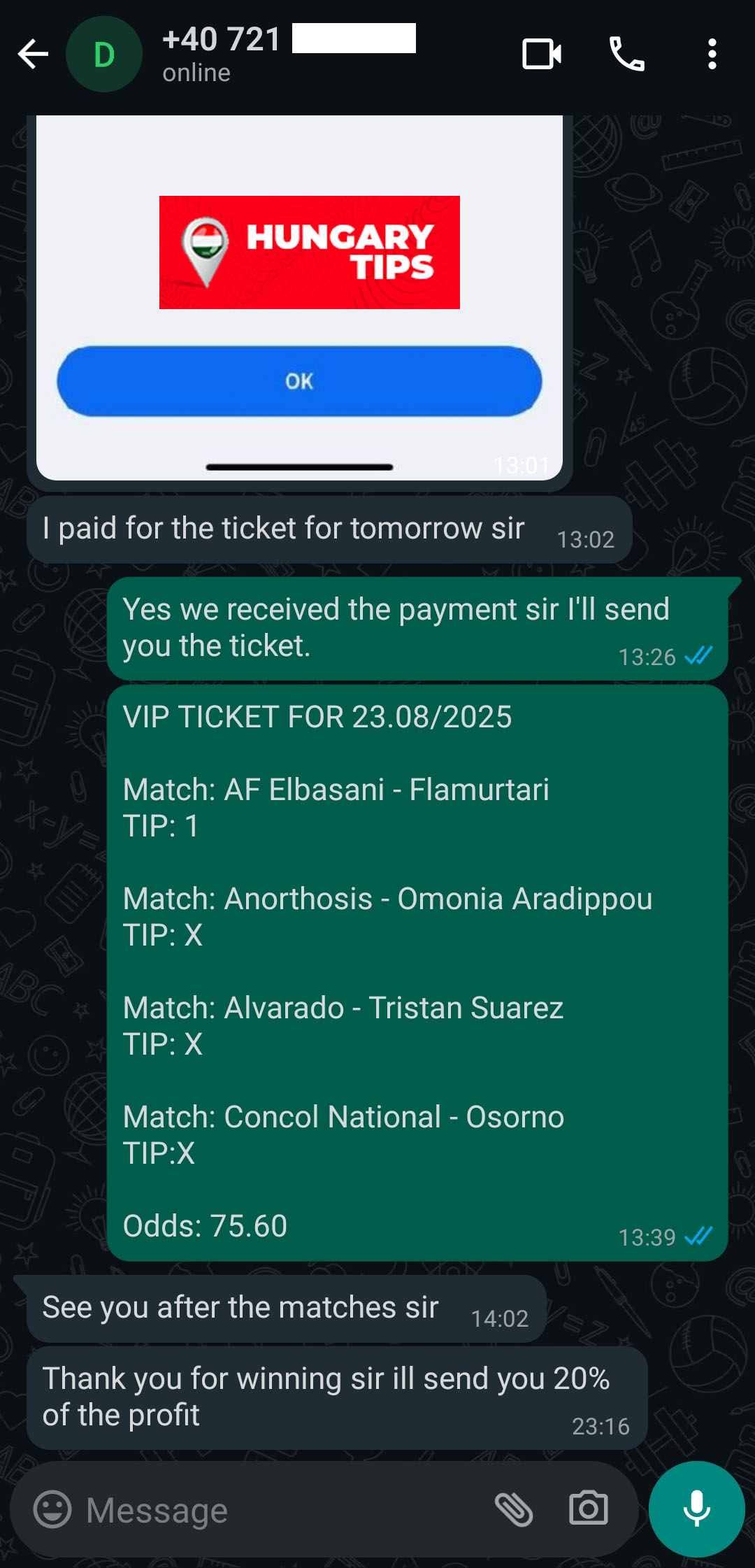Image resolution: width=755 pixels, height=1568 pixels.
Task: Attach a file with the paperclip icon
Action: [x=514, y=1509]
